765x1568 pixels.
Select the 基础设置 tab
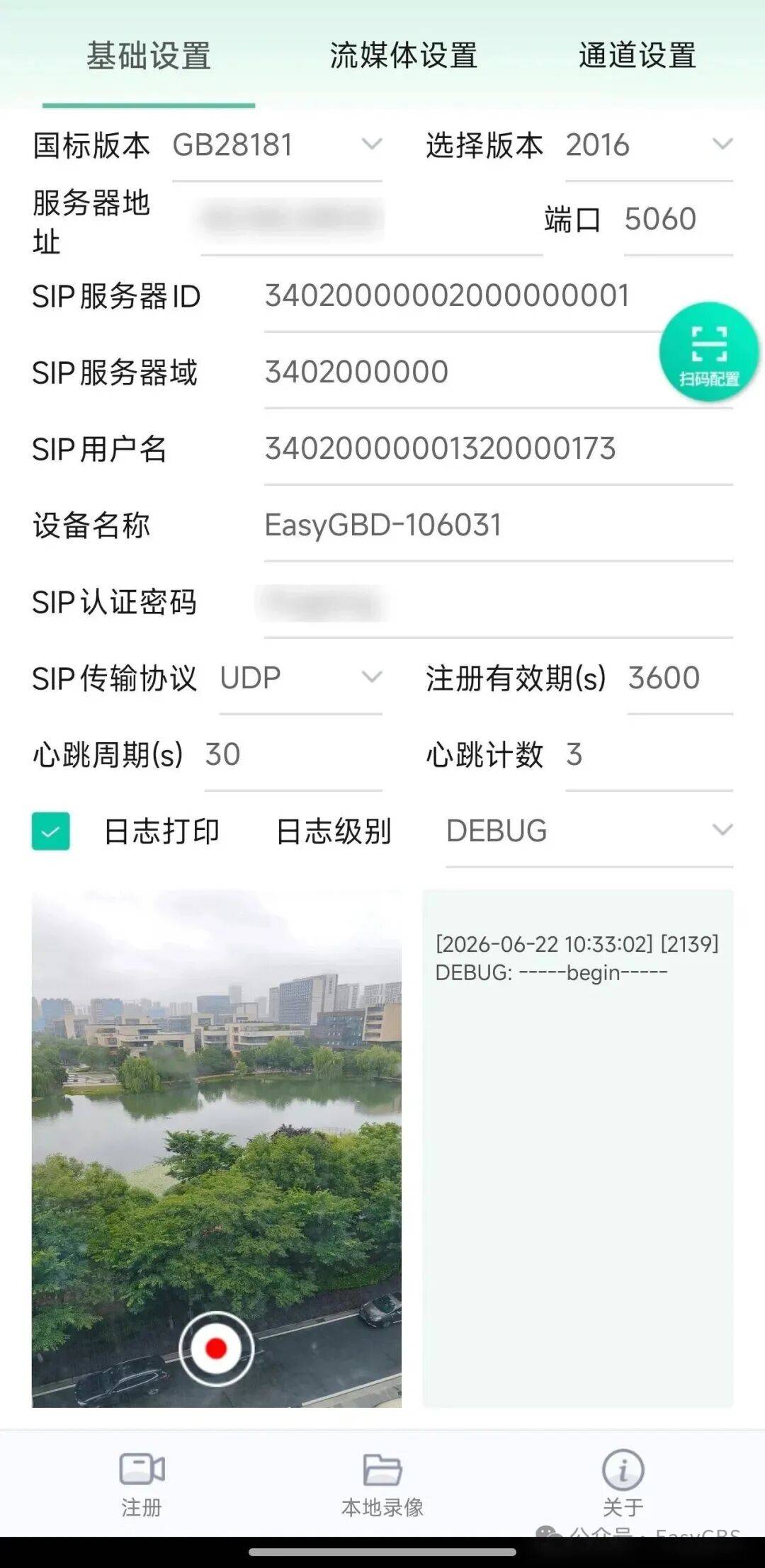149,55
